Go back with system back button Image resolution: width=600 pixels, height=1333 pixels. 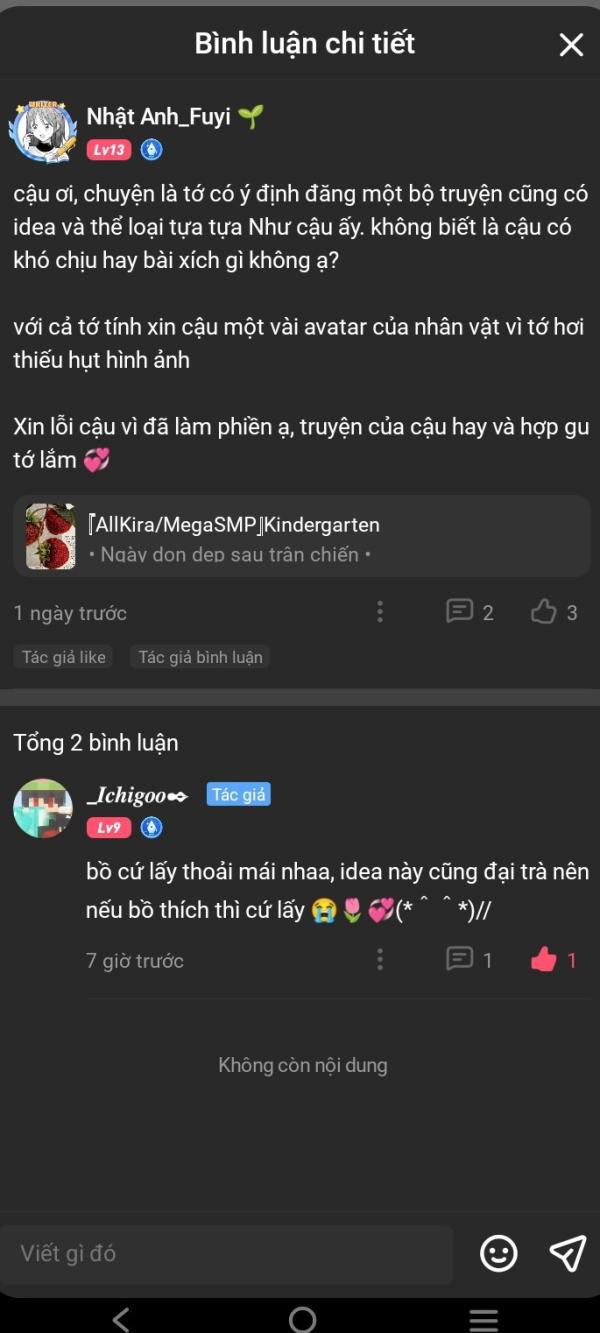(121, 1320)
